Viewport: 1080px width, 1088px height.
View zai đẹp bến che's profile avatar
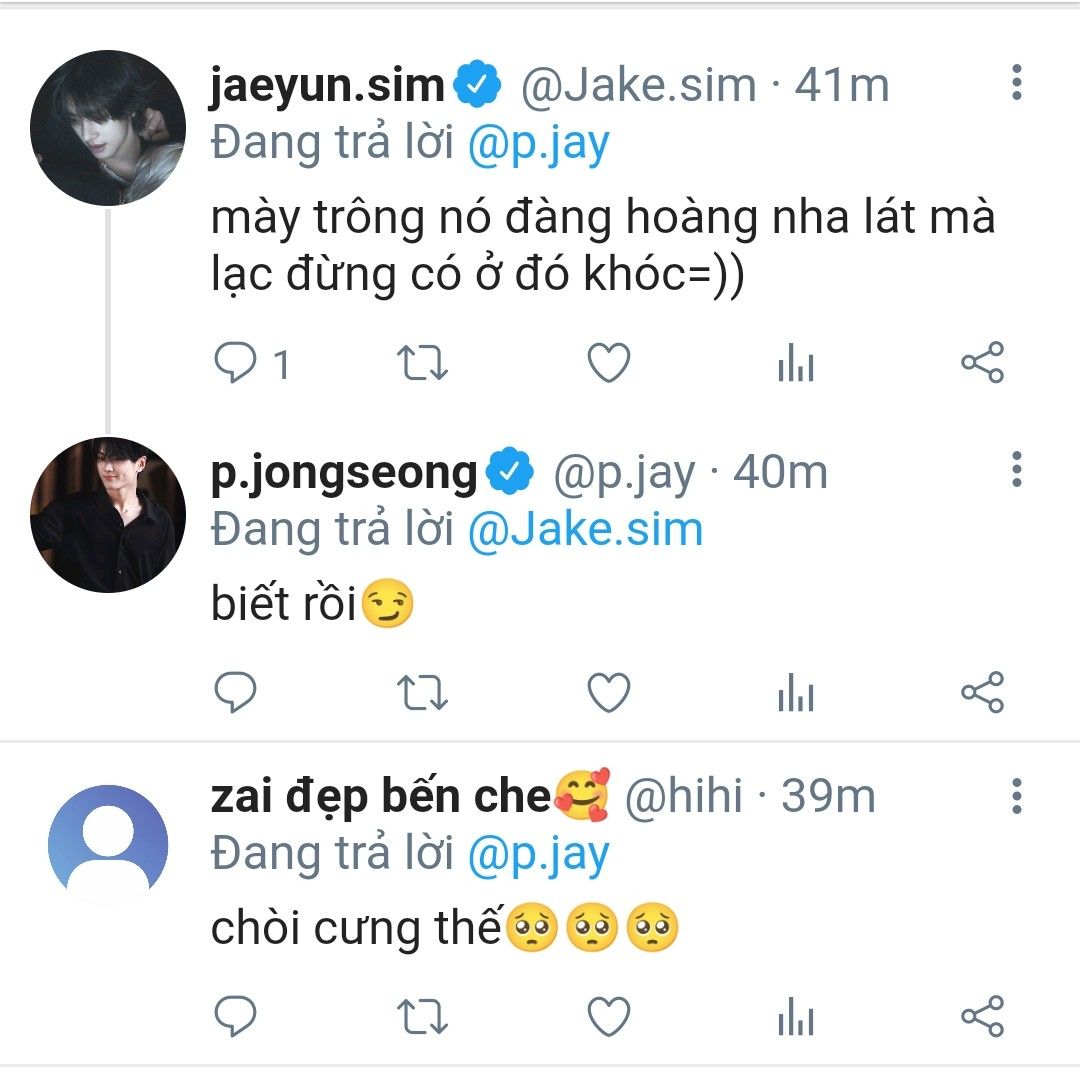coord(108,844)
